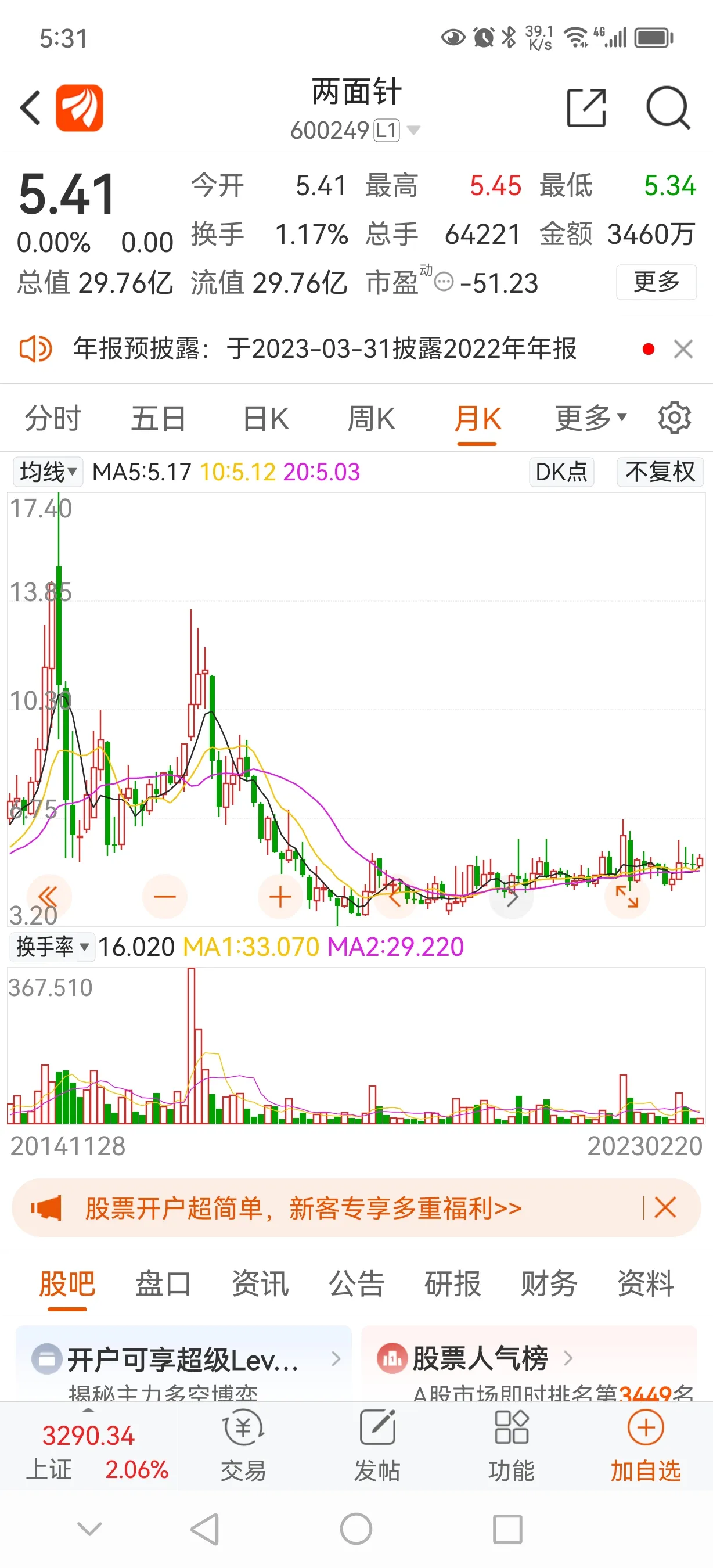Expand more quote details with 更多
The height and width of the screenshot is (1568, 713).
click(x=656, y=282)
